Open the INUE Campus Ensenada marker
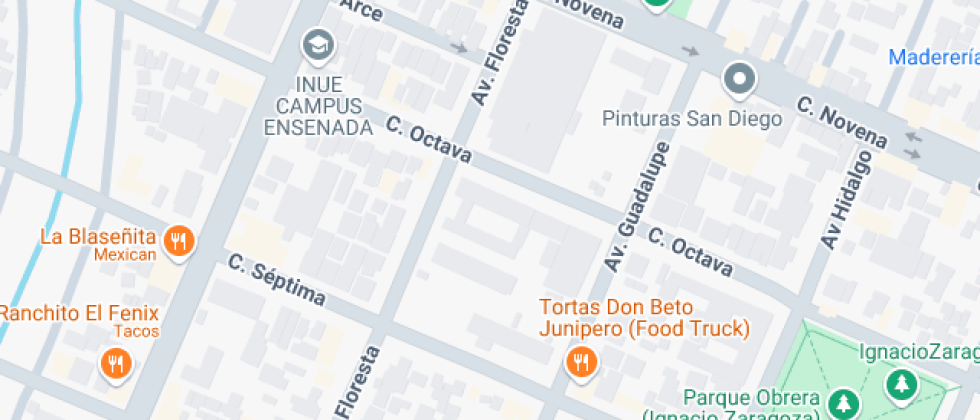This screenshot has width=980, height=420. coord(318,45)
